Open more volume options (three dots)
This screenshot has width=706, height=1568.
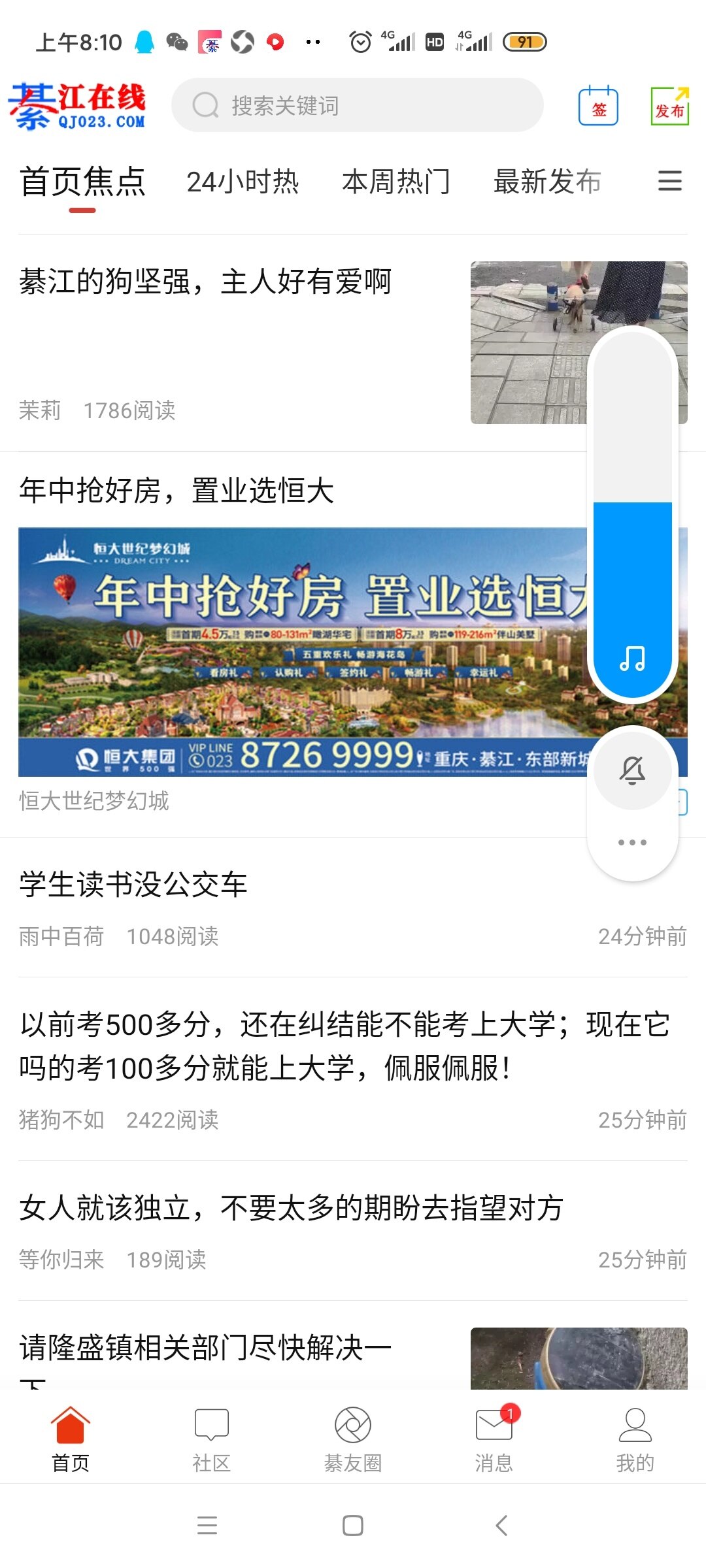632,842
